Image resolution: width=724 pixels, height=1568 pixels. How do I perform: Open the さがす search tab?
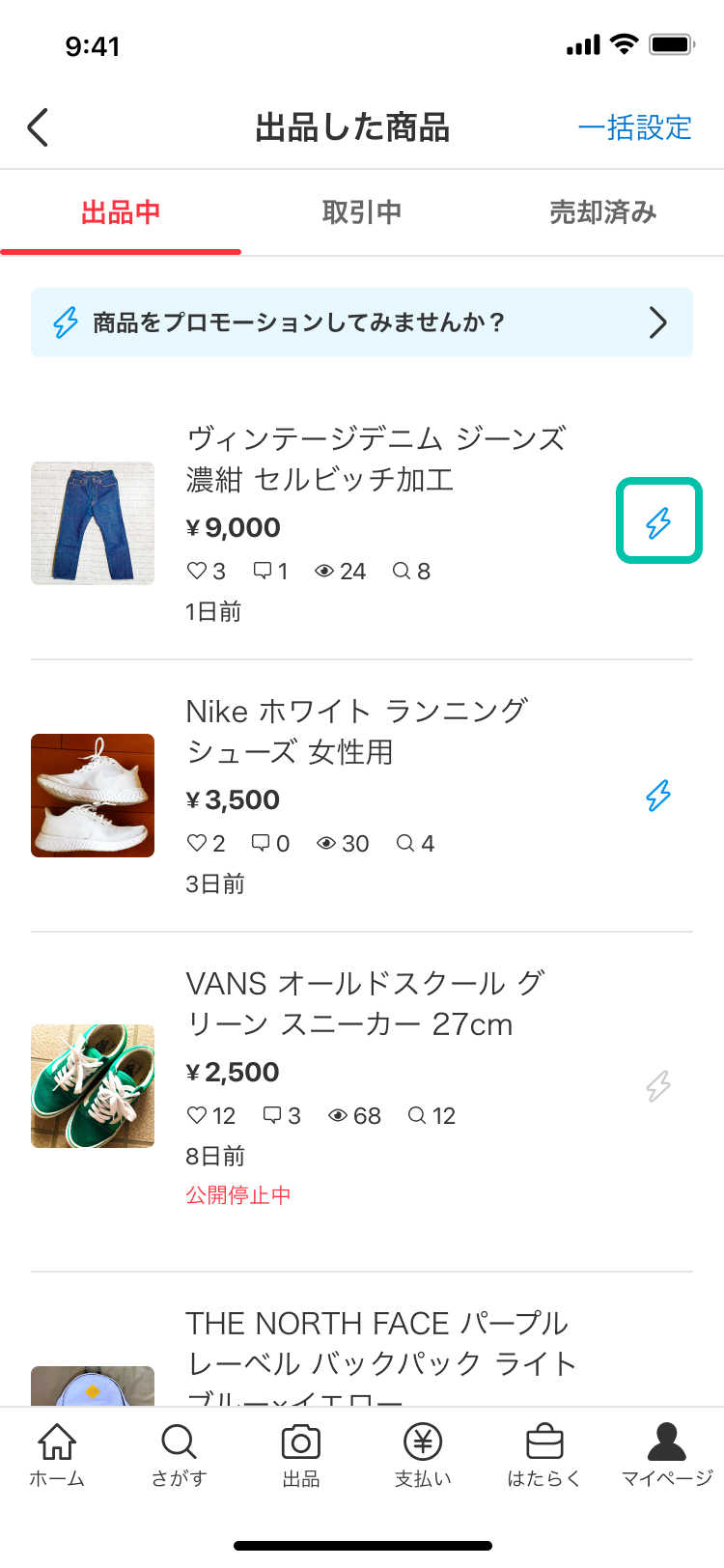(x=179, y=1454)
